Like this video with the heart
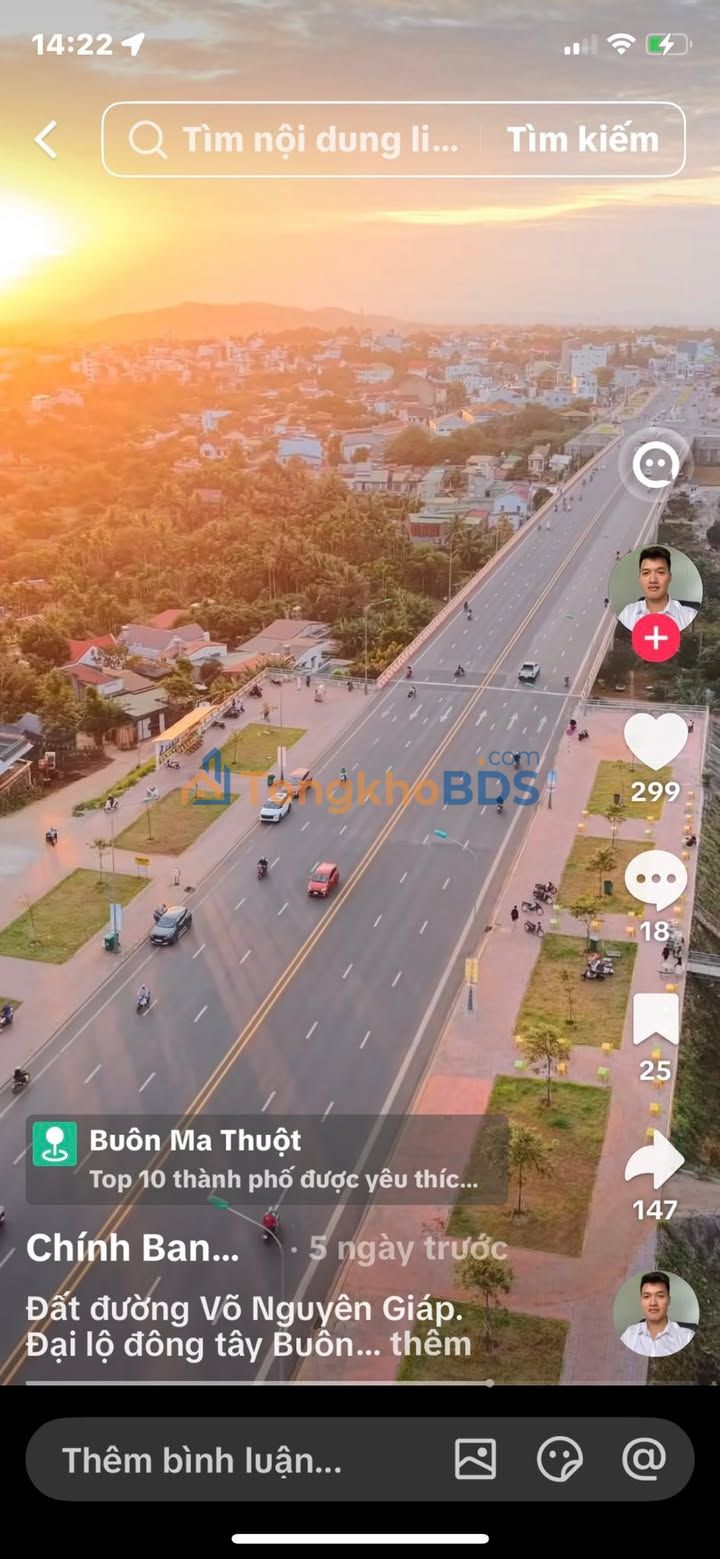720x1559 pixels. (x=655, y=741)
